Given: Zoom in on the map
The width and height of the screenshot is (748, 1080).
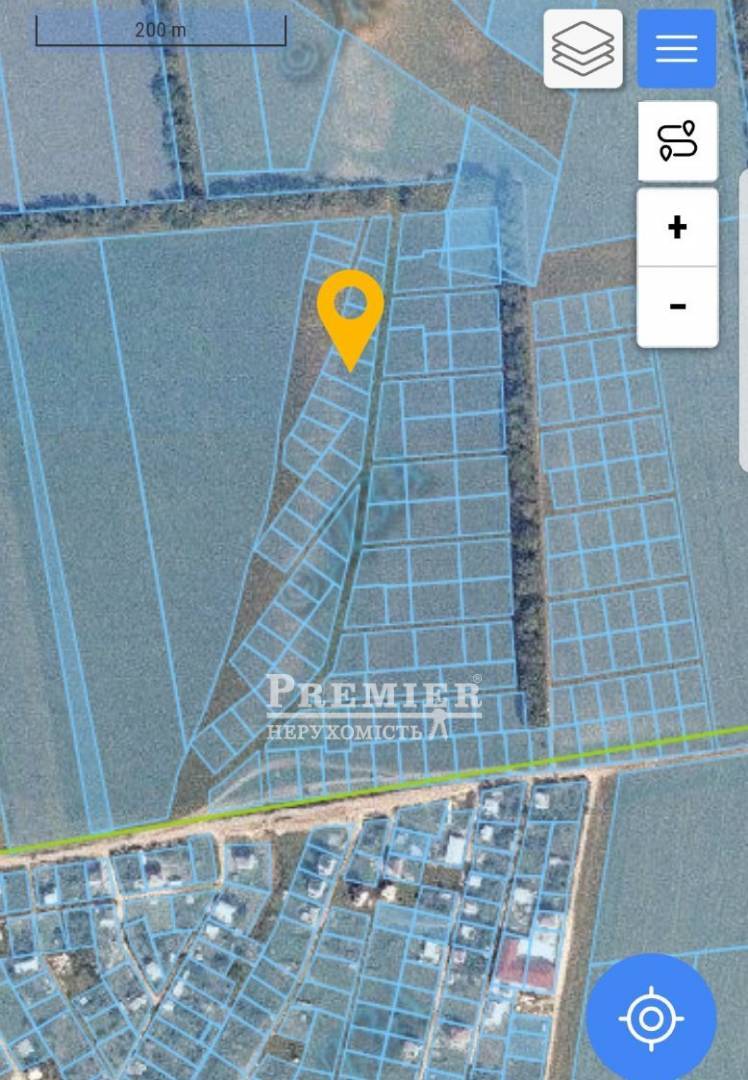Looking at the screenshot, I should pyautogui.click(x=677, y=228).
